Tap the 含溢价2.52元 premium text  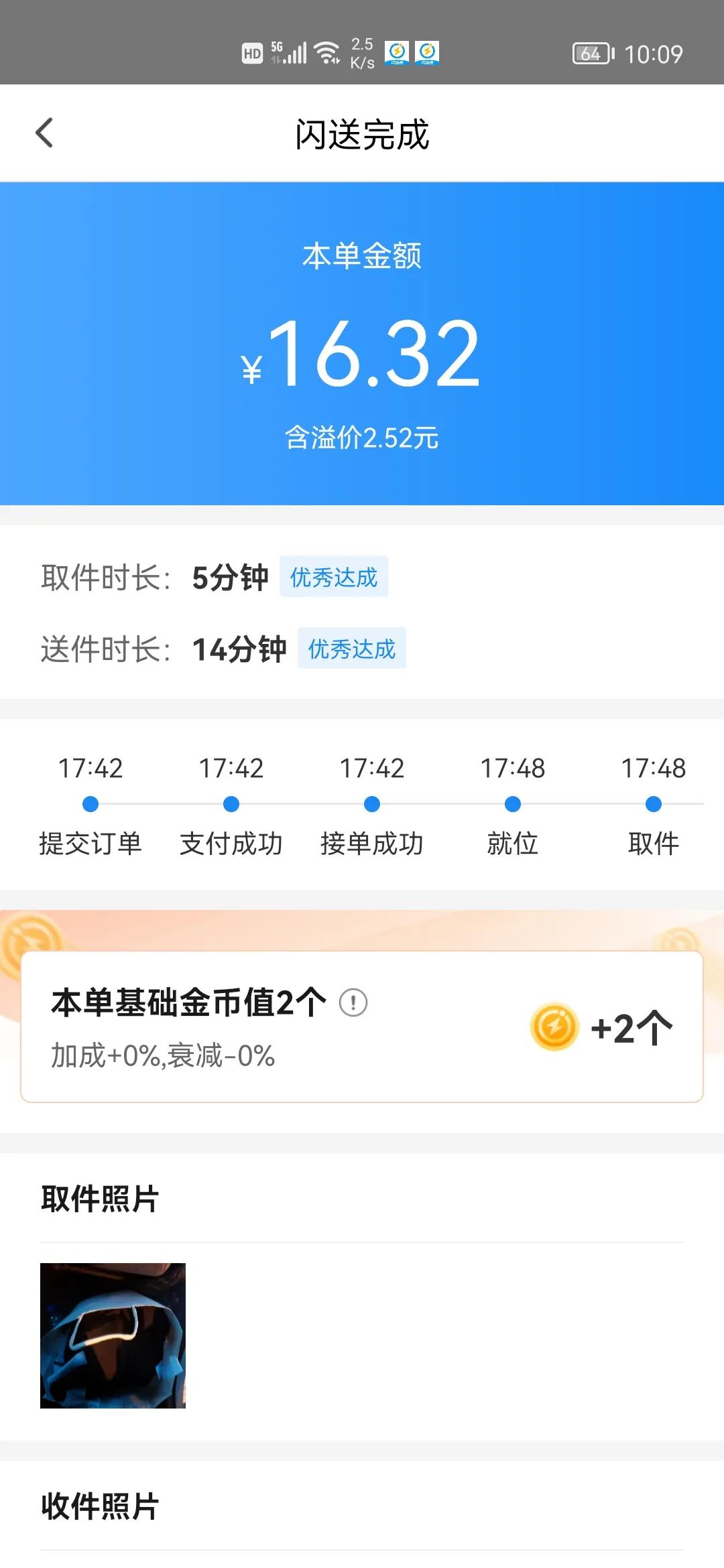(362, 434)
